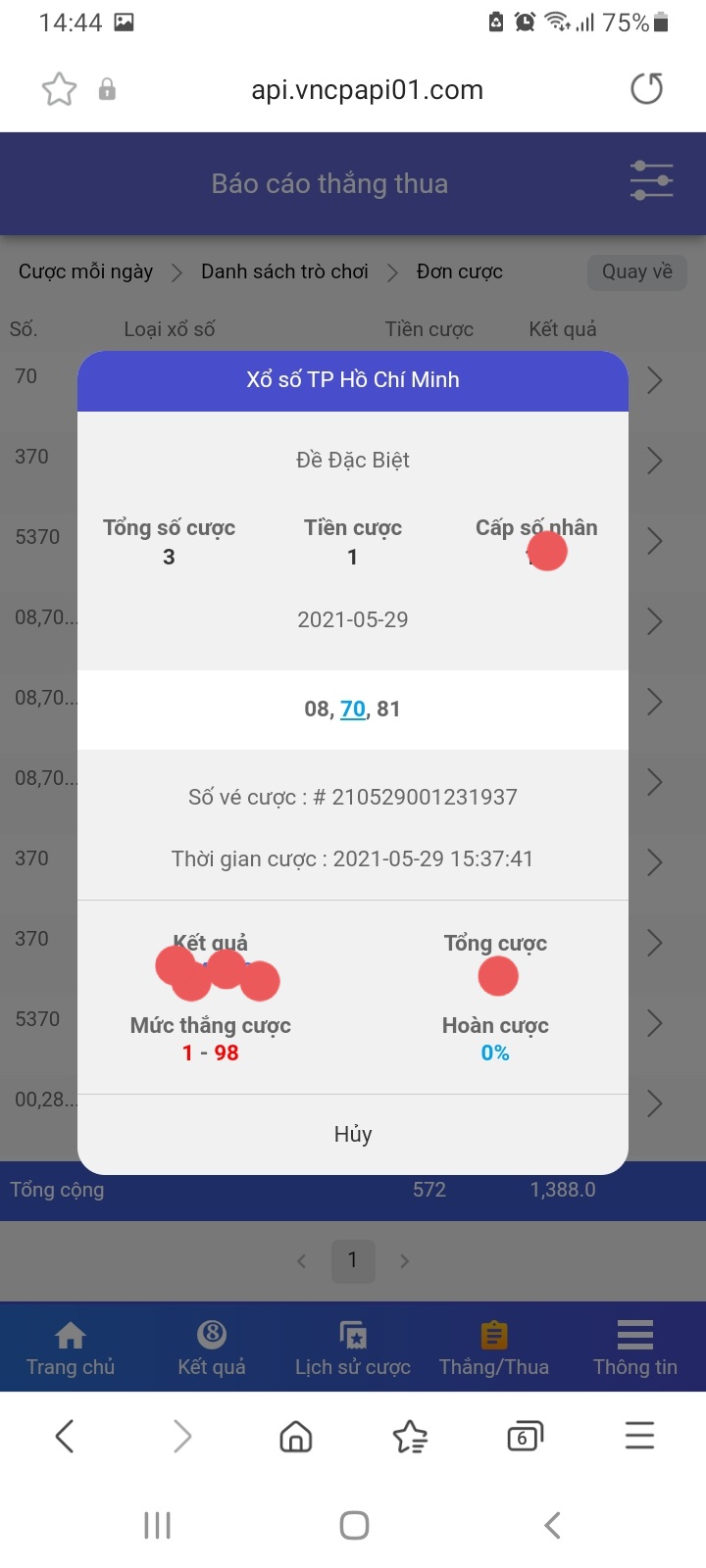
Task: Bookmark this page with the star icon
Action: point(59,89)
